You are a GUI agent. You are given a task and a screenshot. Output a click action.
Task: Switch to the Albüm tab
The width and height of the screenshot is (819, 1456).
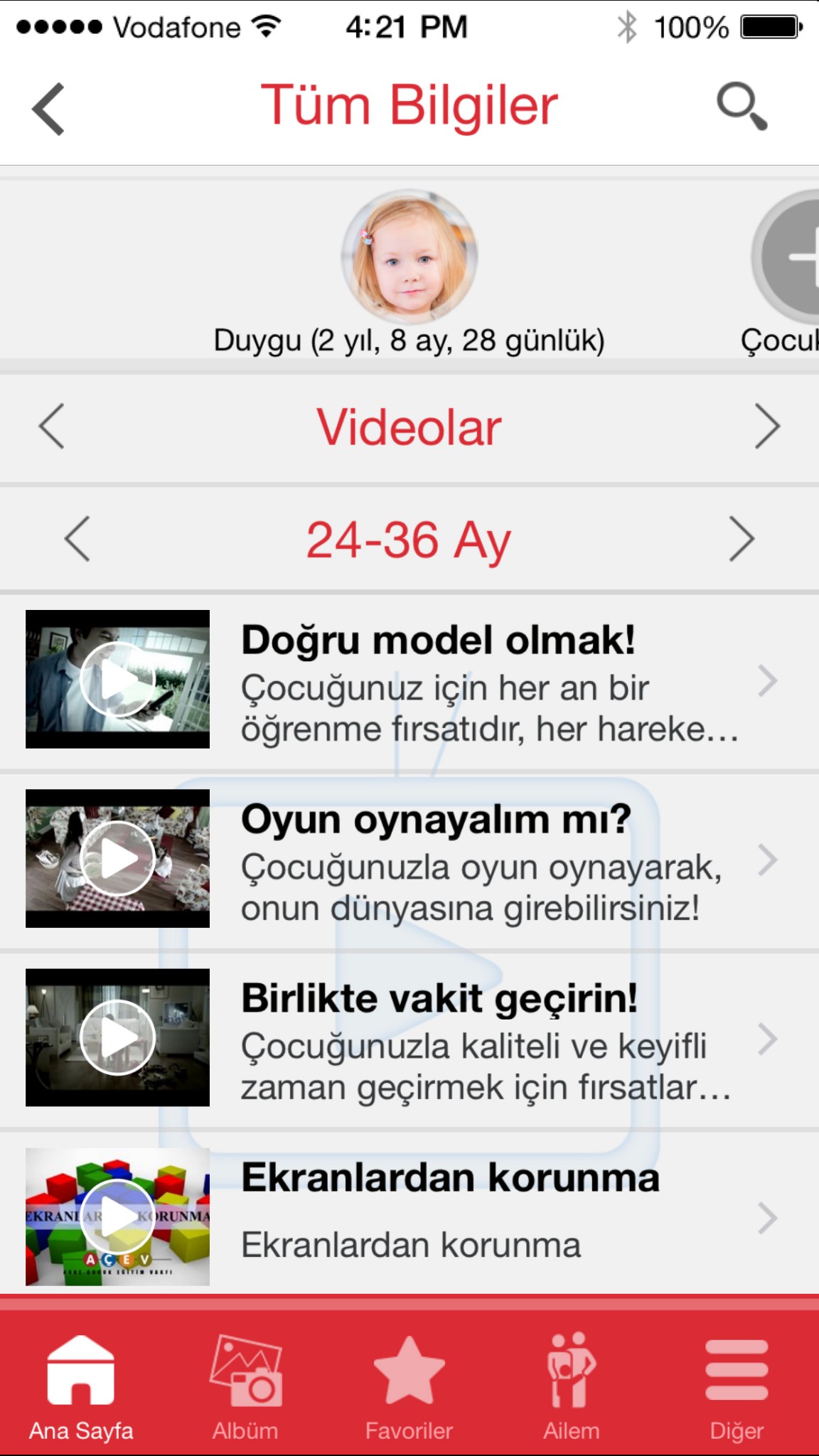tap(245, 1386)
